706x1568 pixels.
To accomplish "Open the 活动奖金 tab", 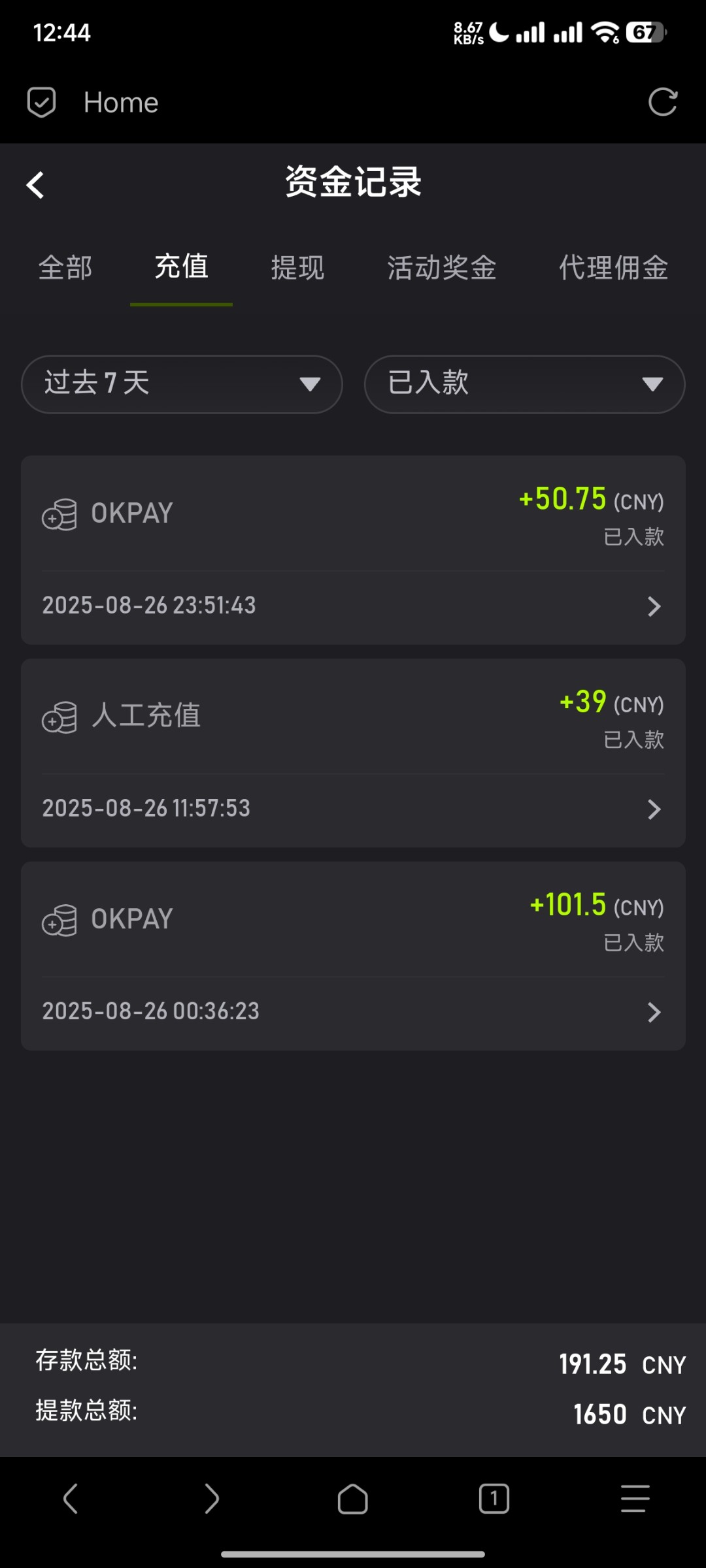I will click(x=442, y=268).
